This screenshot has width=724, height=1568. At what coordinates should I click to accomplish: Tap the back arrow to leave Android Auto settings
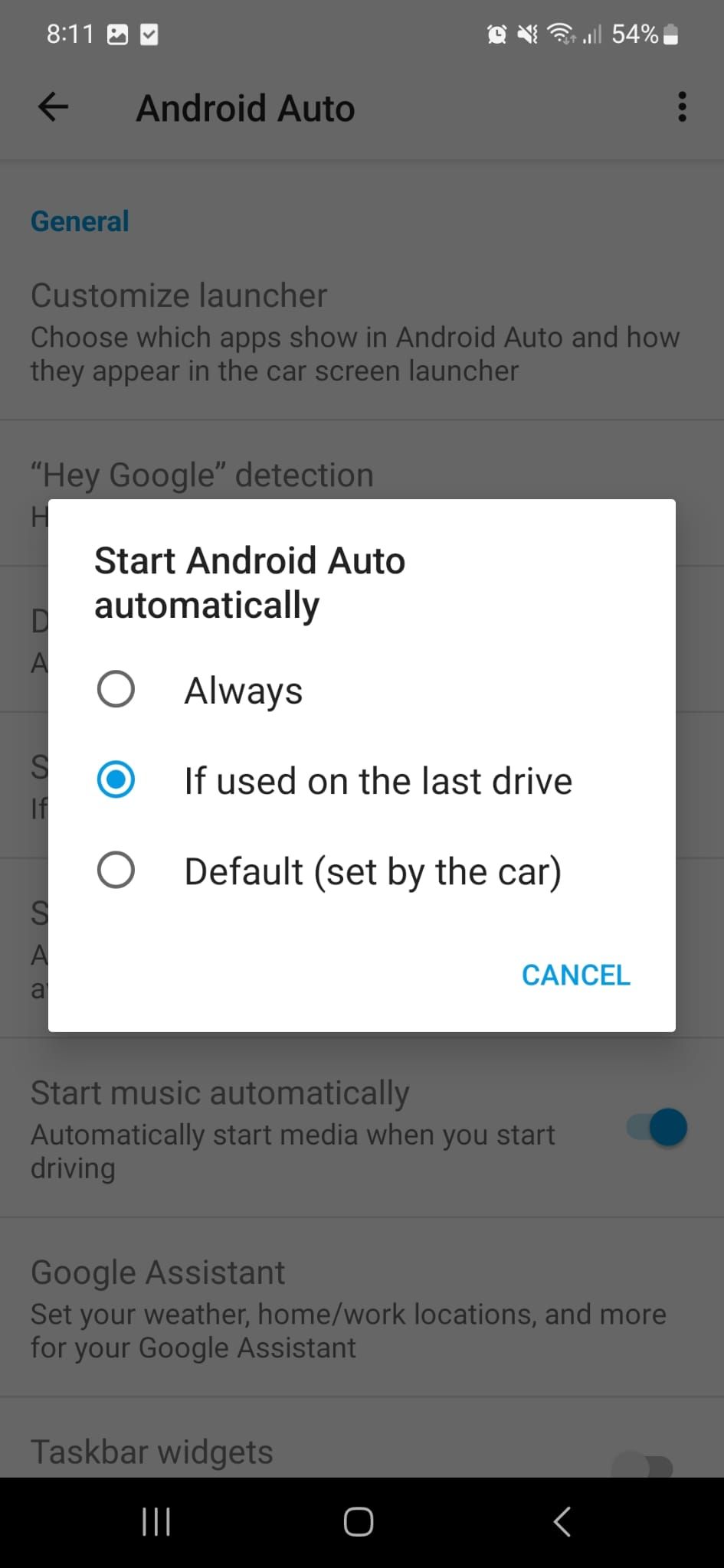pos(52,107)
